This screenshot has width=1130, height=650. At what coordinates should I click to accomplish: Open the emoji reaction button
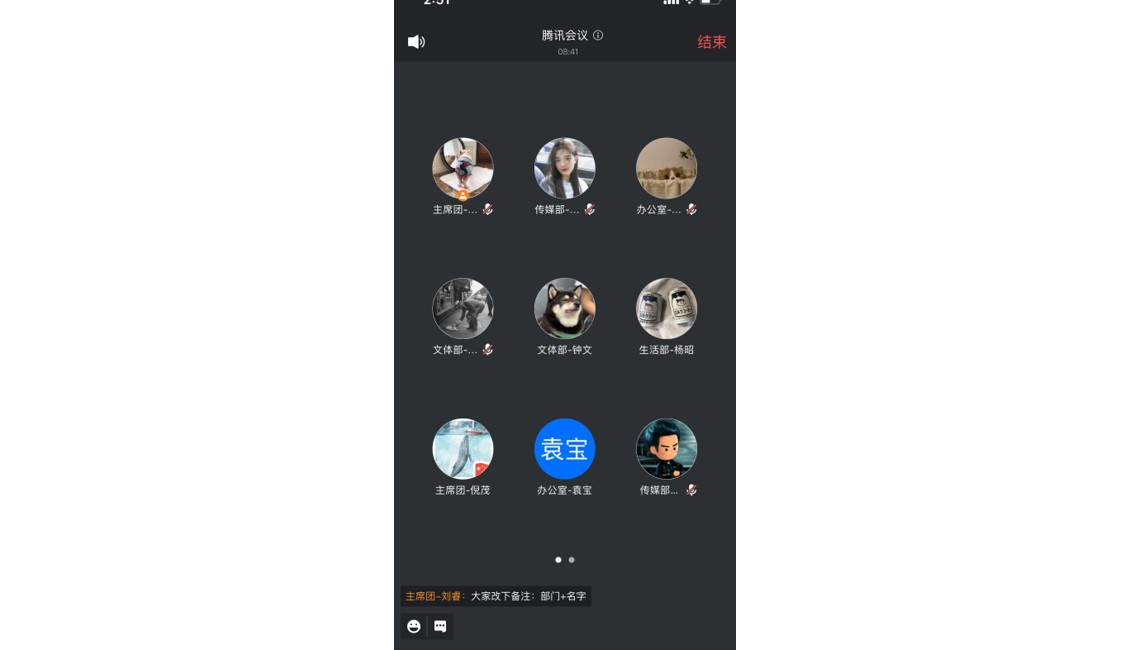pos(414,626)
